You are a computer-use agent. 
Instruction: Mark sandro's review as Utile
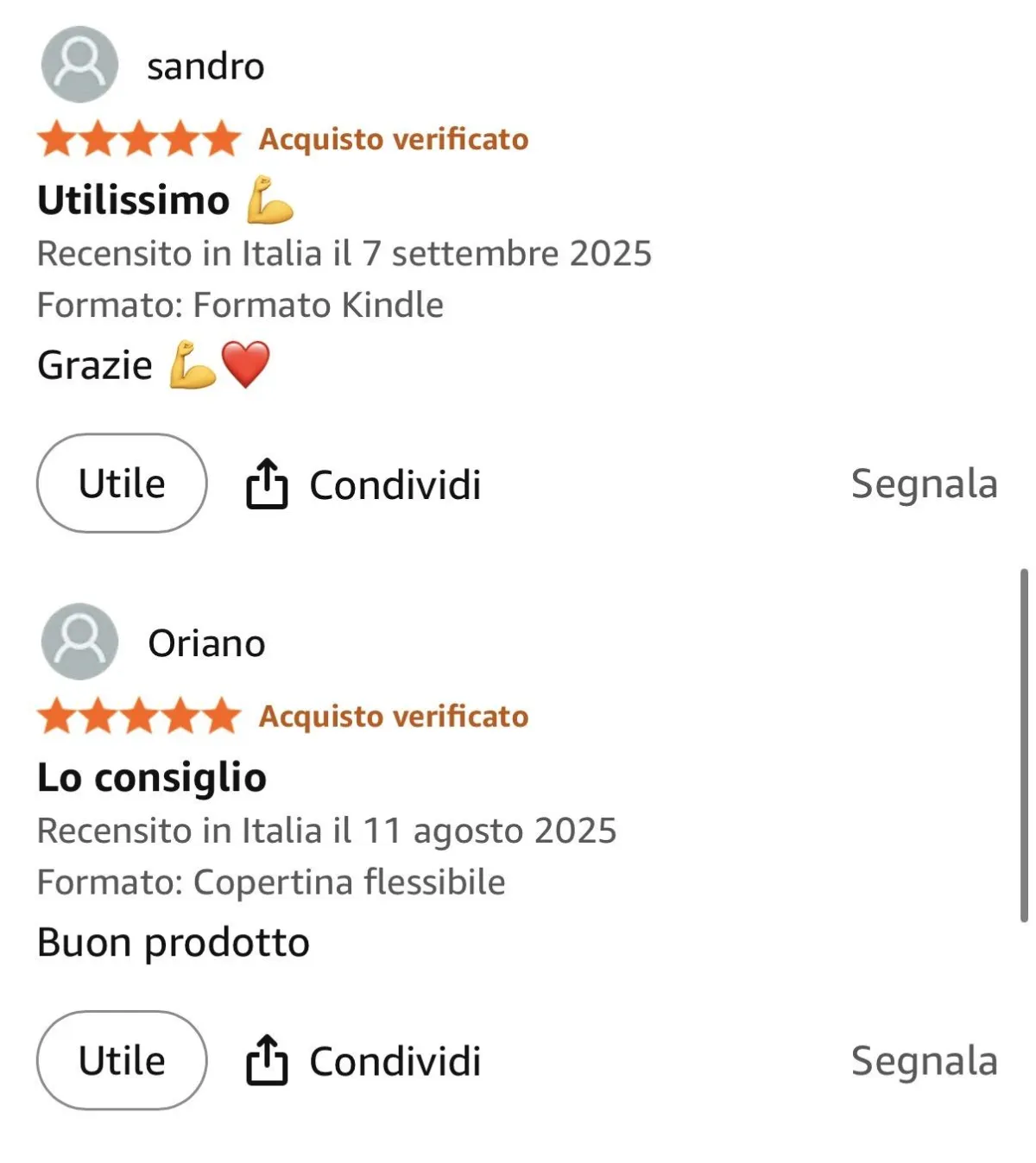pyautogui.click(x=122, y=484)
